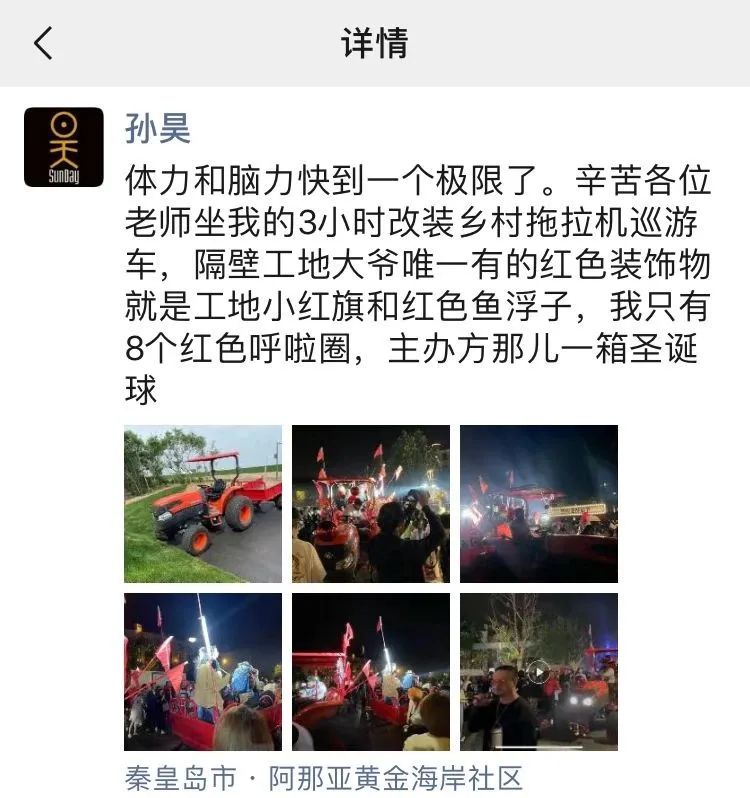Open the third photo in the top row
This screenshot has width=750, height=798.
pos(539,504)
